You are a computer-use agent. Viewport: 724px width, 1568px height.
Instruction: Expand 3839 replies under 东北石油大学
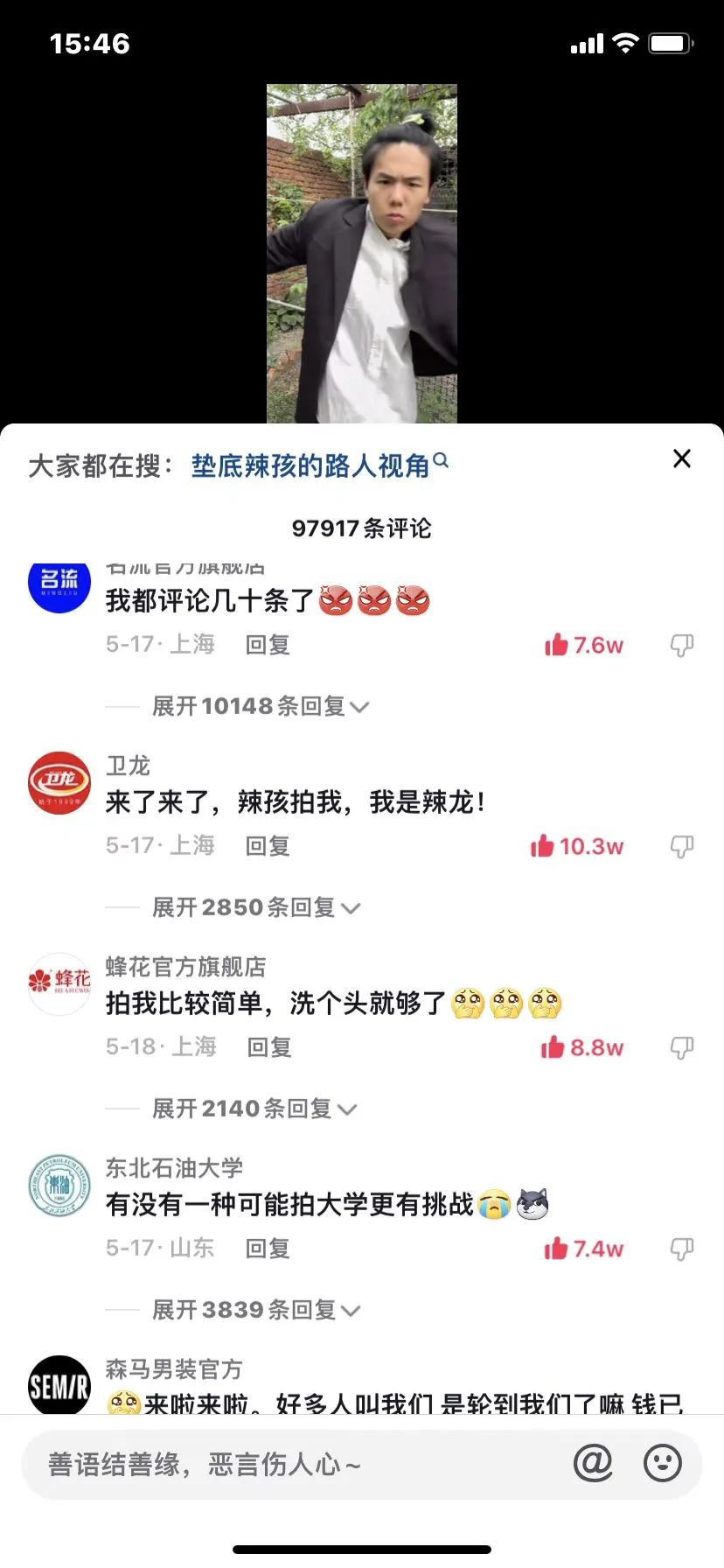256,1310
